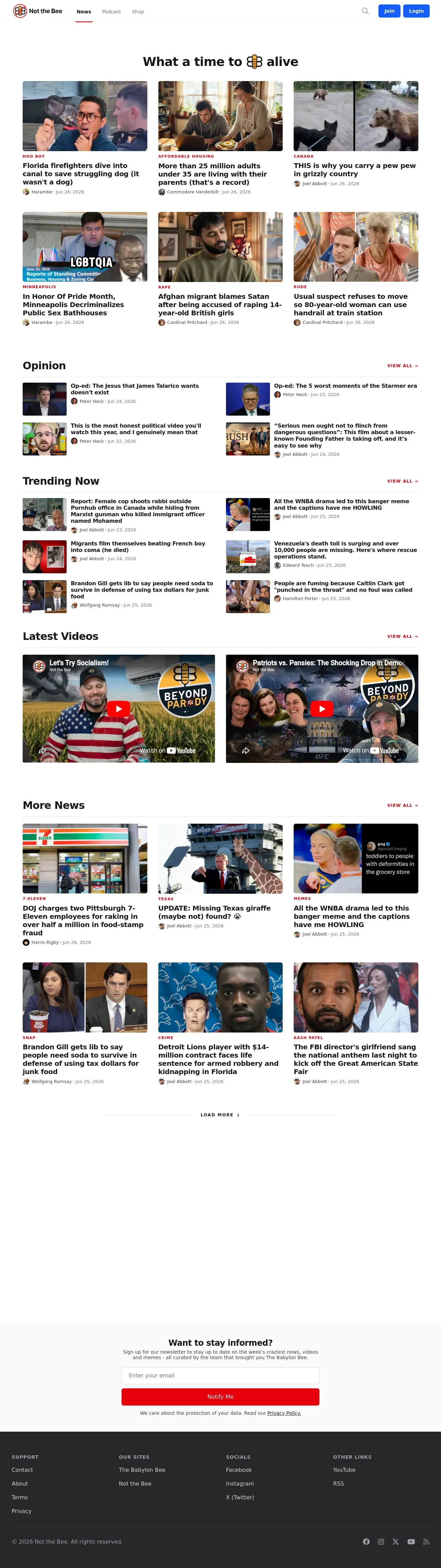The height and width of the screenshot is (1568, 441).
Task: Tap the Join button
Action: pos(389,11)
